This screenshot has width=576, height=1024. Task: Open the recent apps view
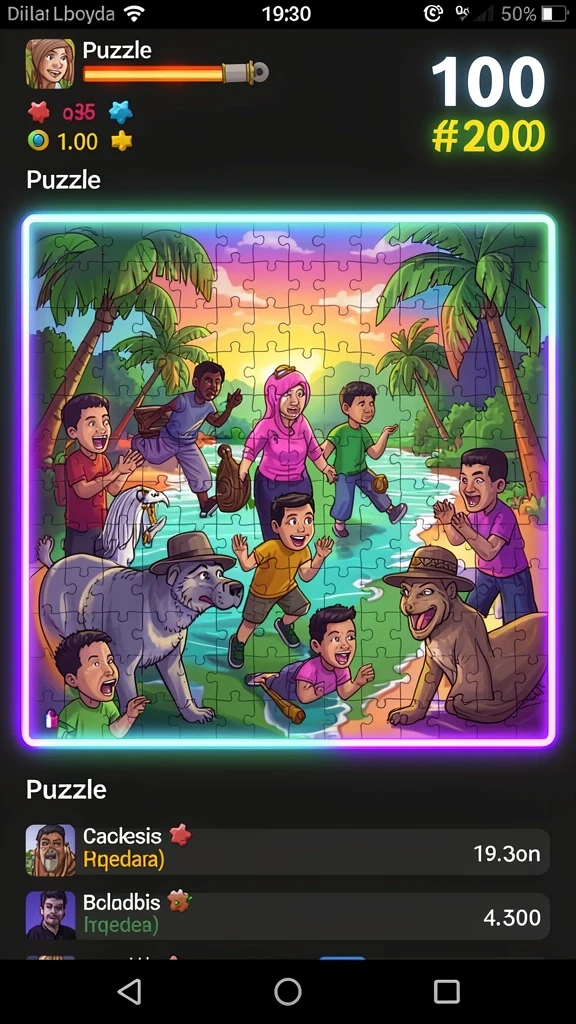[x=447, y=992]
